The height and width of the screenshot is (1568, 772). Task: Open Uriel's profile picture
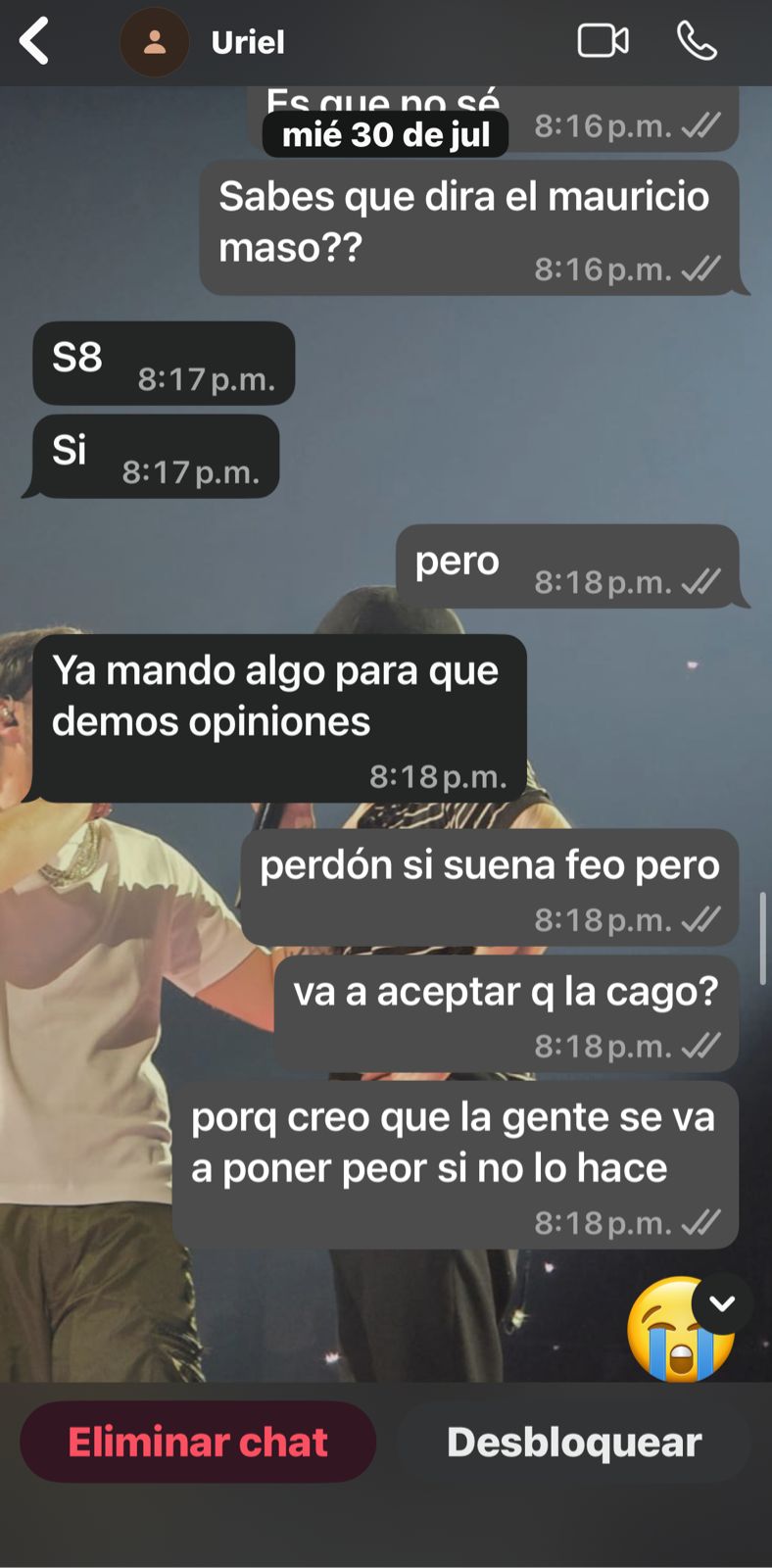pos(154,42)
